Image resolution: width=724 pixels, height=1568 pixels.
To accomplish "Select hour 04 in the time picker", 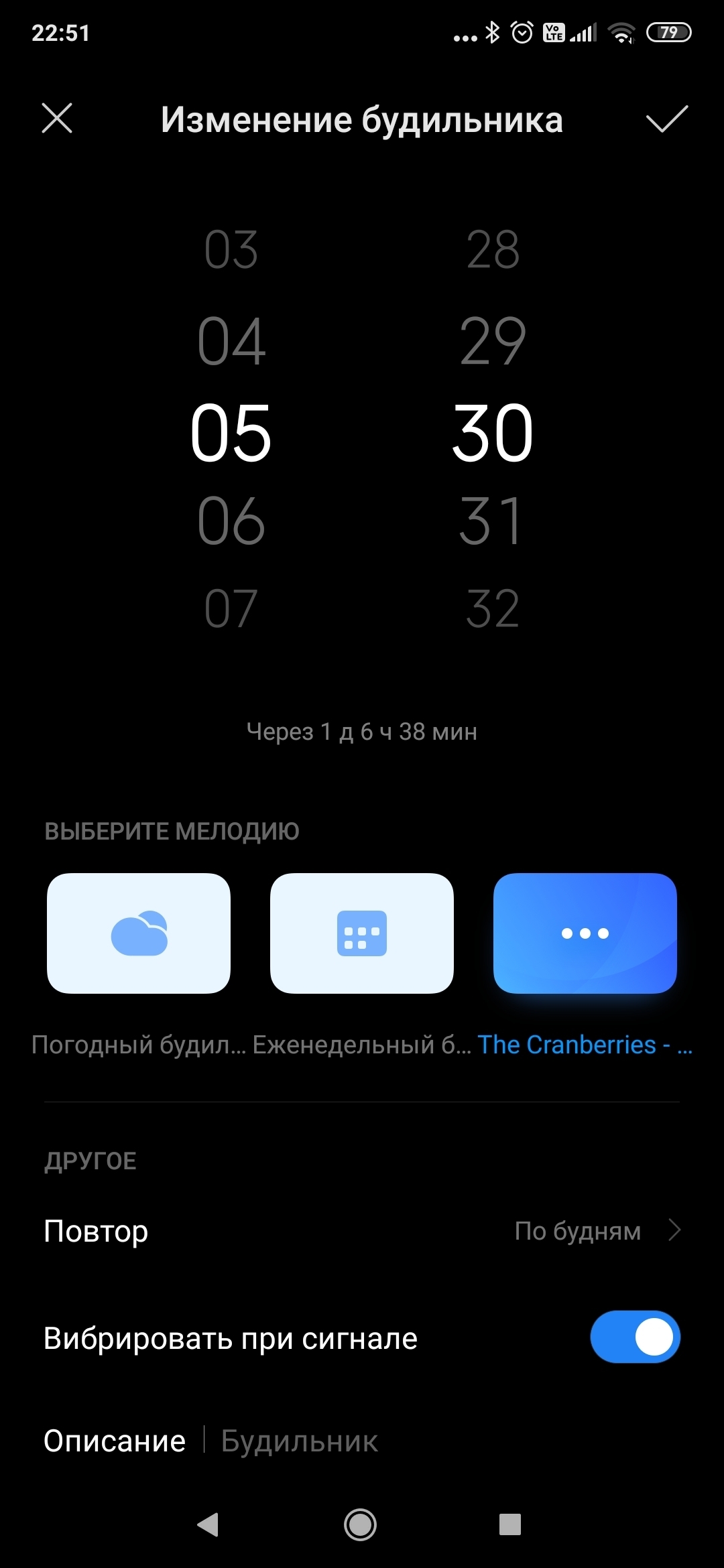I will pos(231,342).
